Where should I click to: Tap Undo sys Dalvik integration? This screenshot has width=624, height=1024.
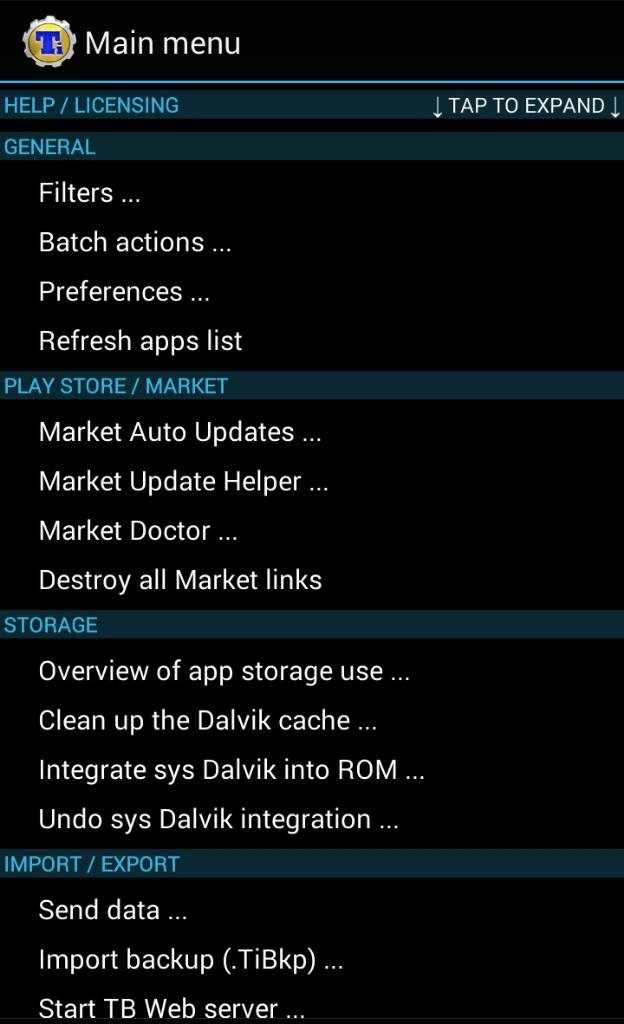click(312, 819)
